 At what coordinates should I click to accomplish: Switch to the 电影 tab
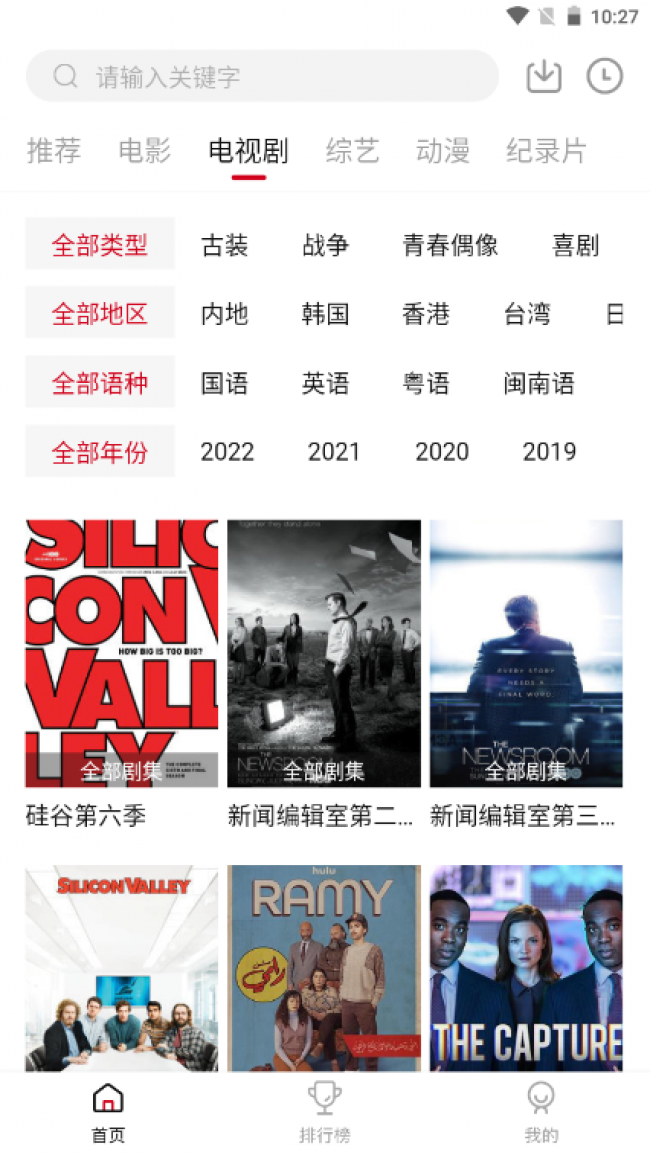[x=144, y=150]
